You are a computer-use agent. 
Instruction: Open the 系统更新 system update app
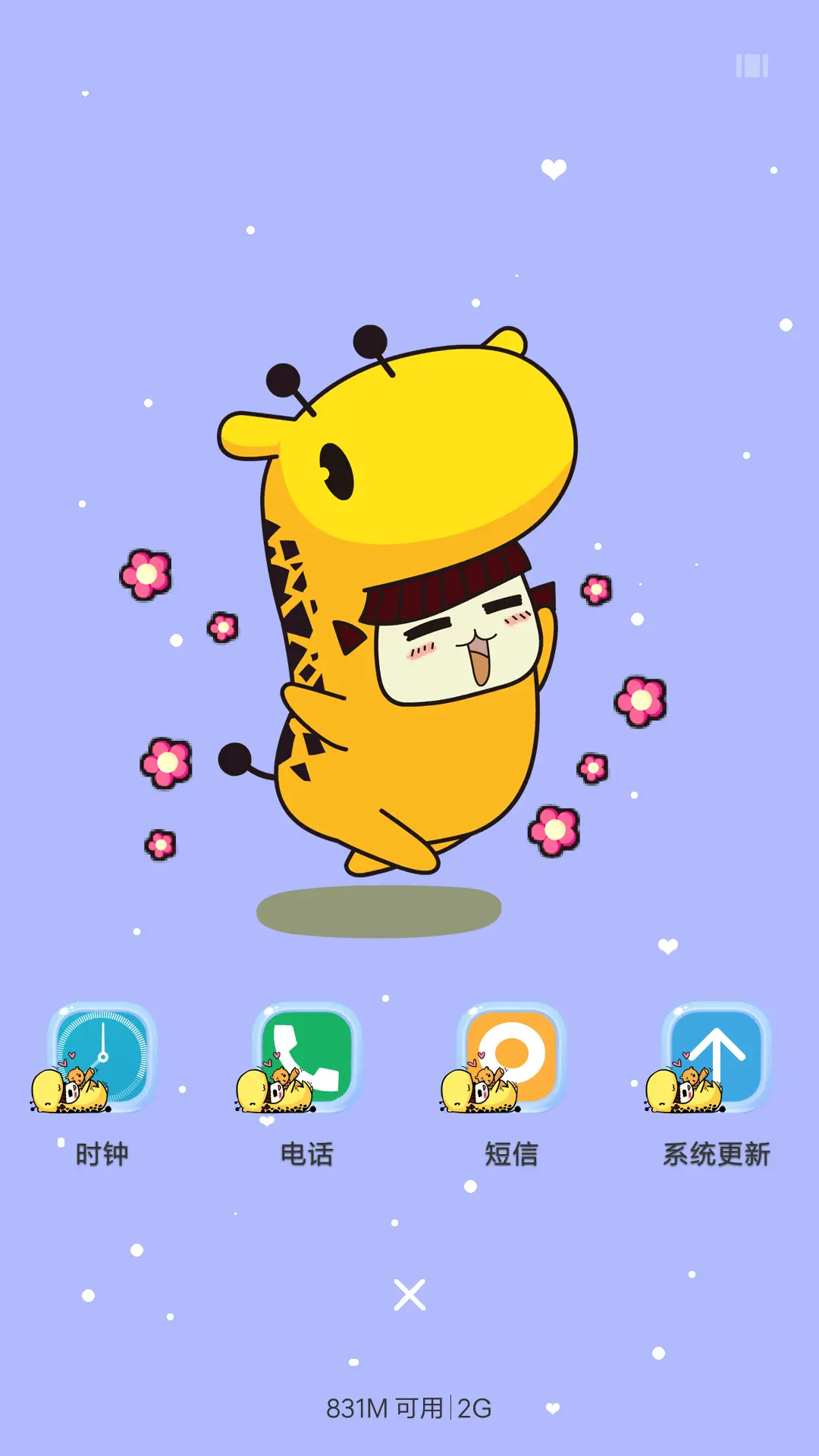(717, 1058)
